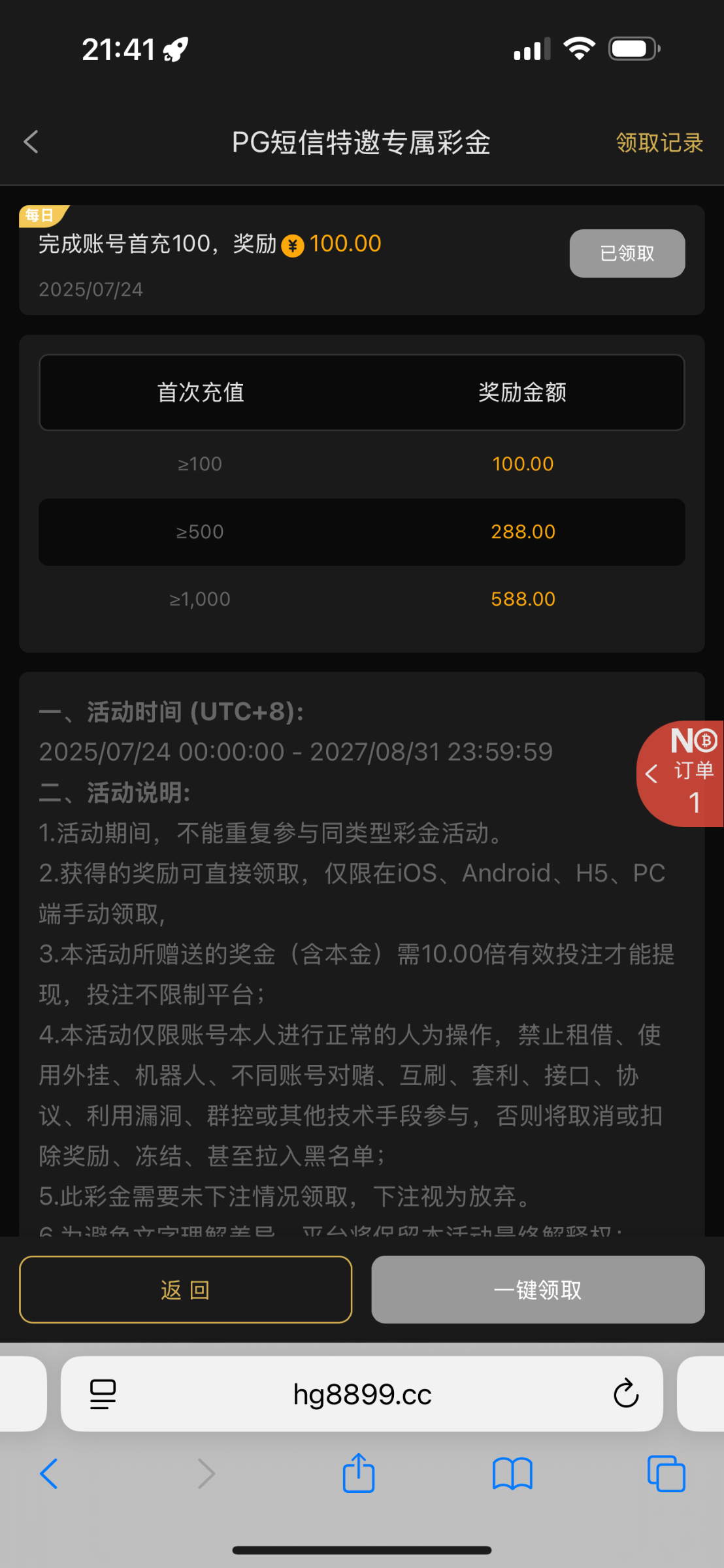Open the Safari page settings menu icon
The height and width of the screenshot is (1568, 724).
pyautogui.click(x=103, y=1394)
